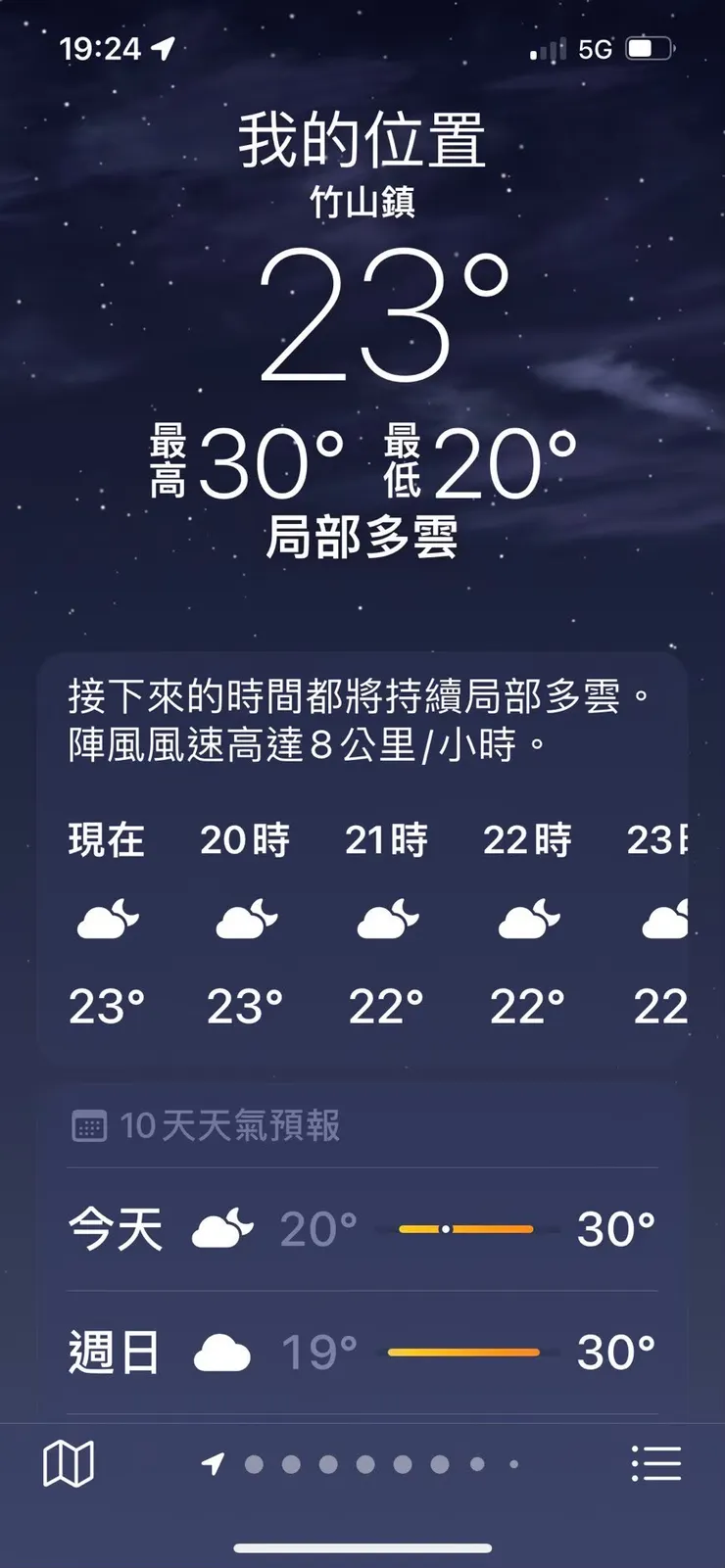
Task: Tap the 23時 hourly column header
Action: point(658,839)
